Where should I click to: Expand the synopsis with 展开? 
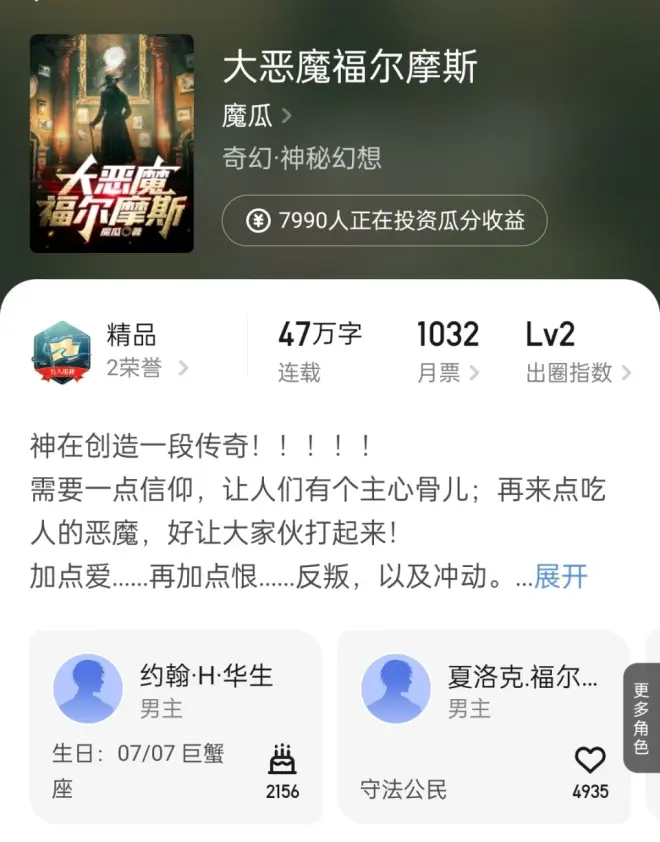pyautogui.click(x=561, y=577)
